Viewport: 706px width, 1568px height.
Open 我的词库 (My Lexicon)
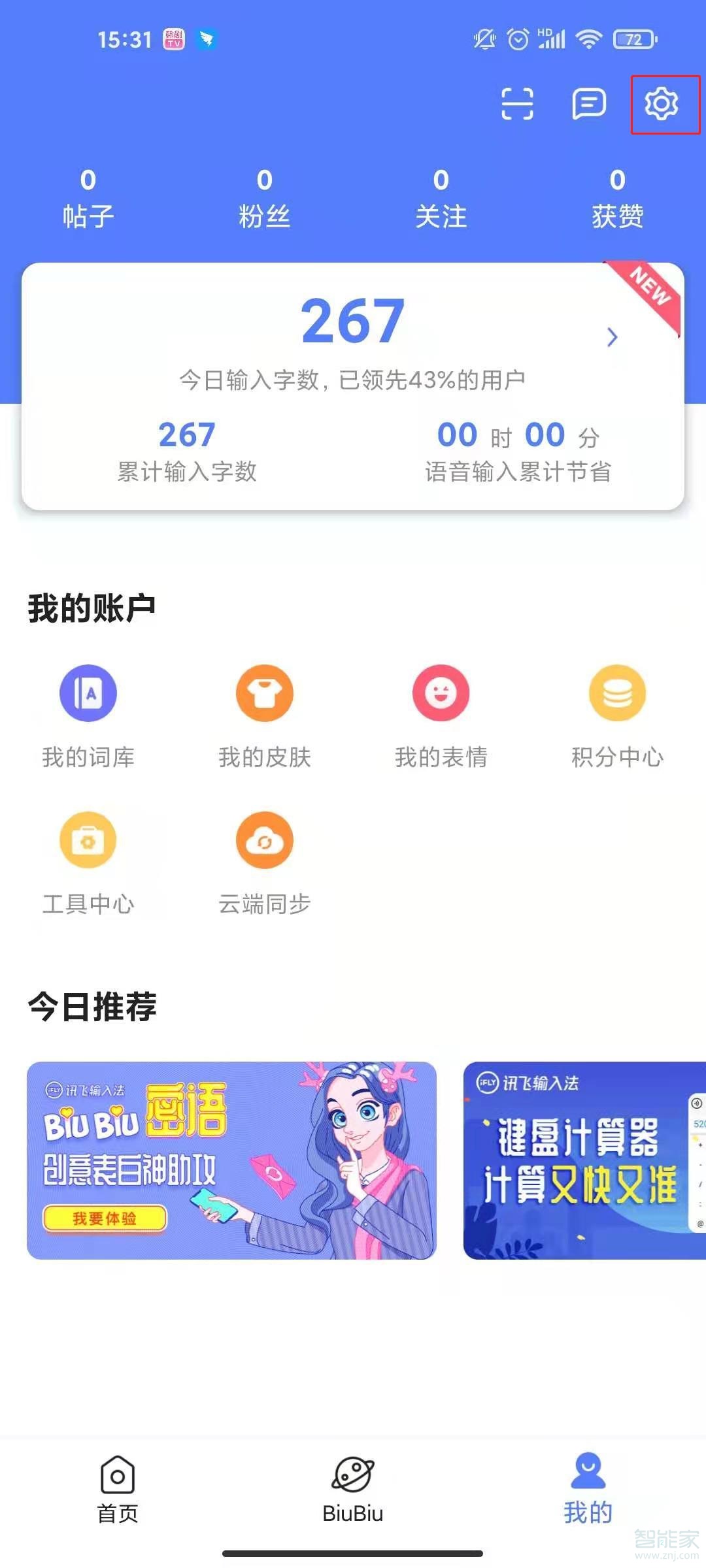[88, 715]
